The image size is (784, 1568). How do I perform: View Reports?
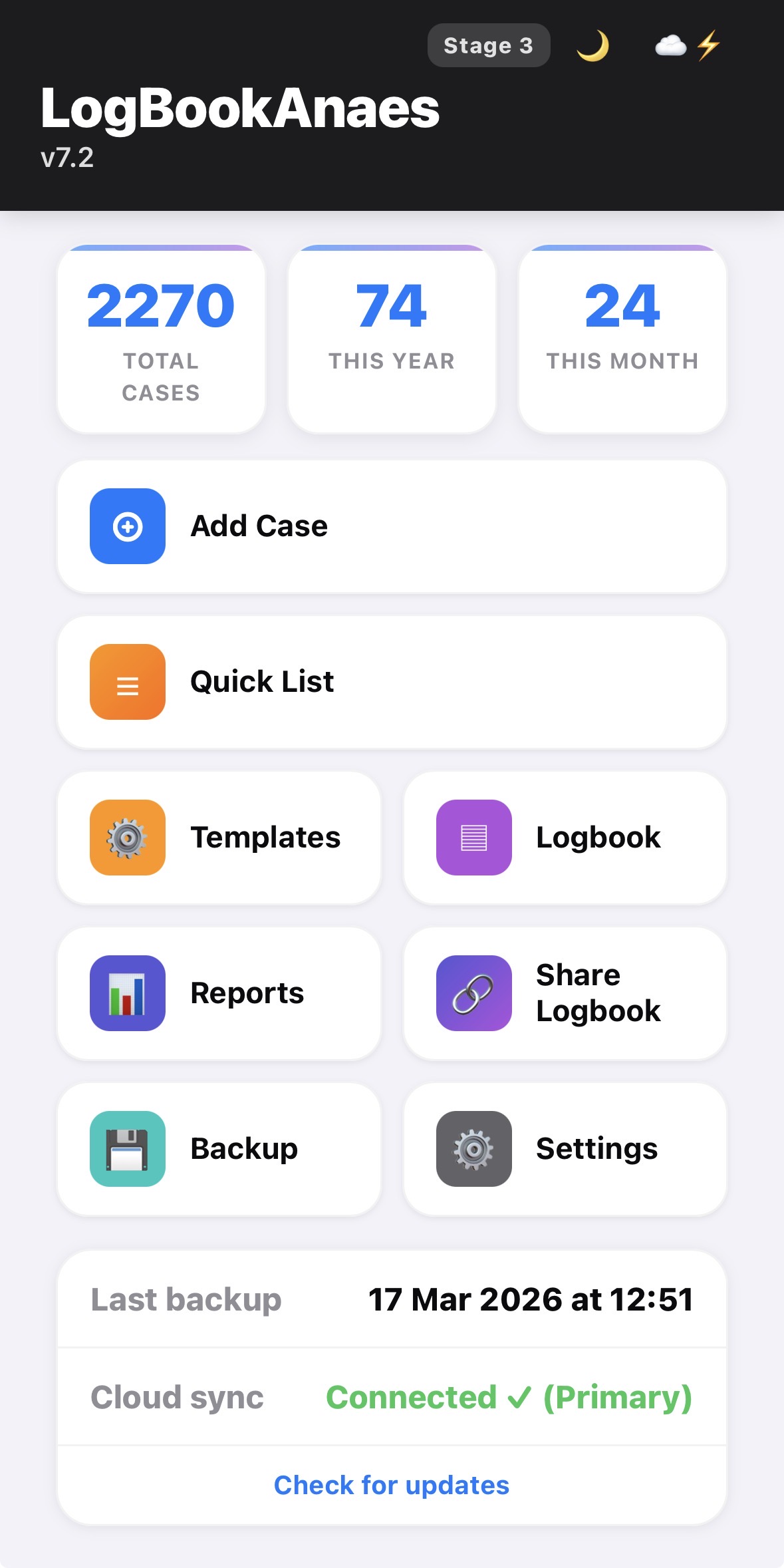(x=219, y=993)
